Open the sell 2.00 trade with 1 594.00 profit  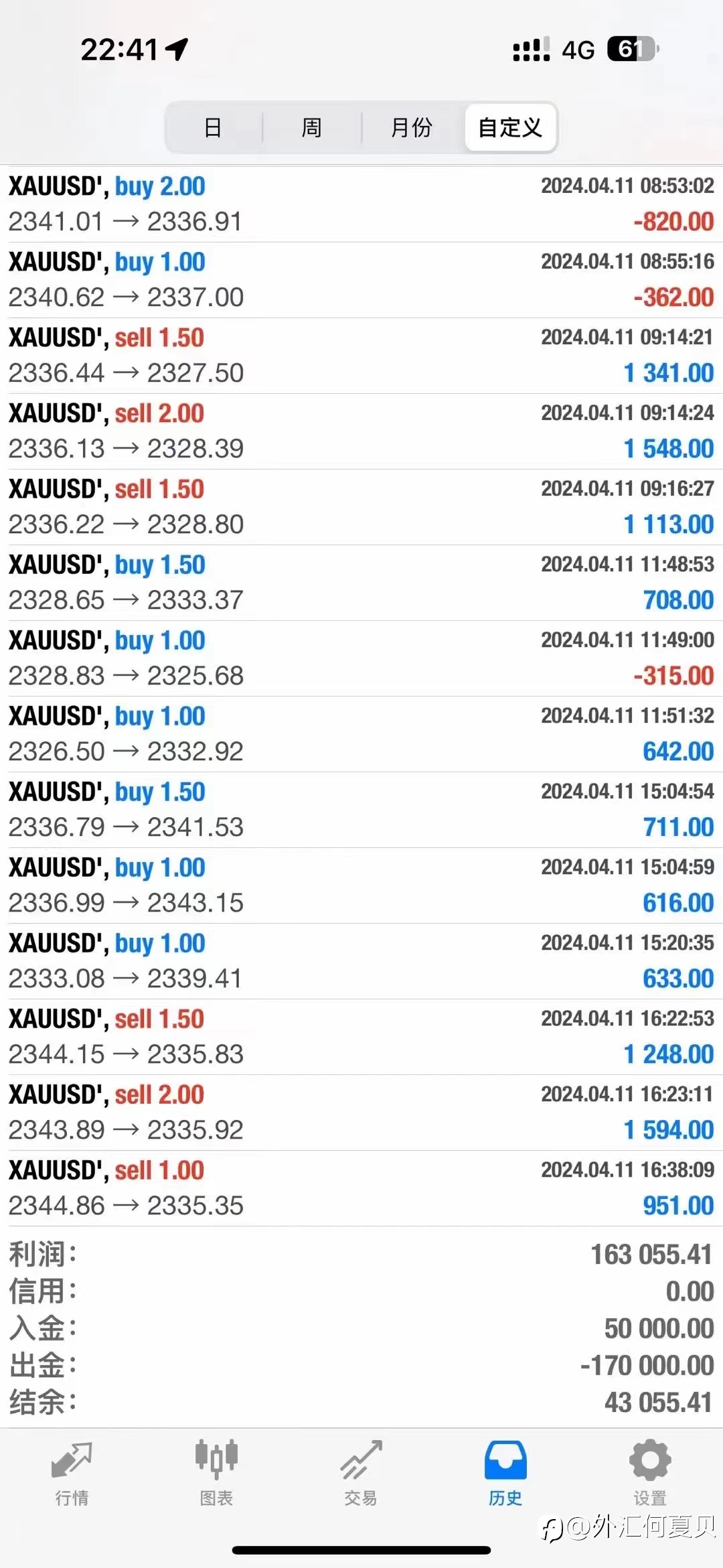(361, 1113)
